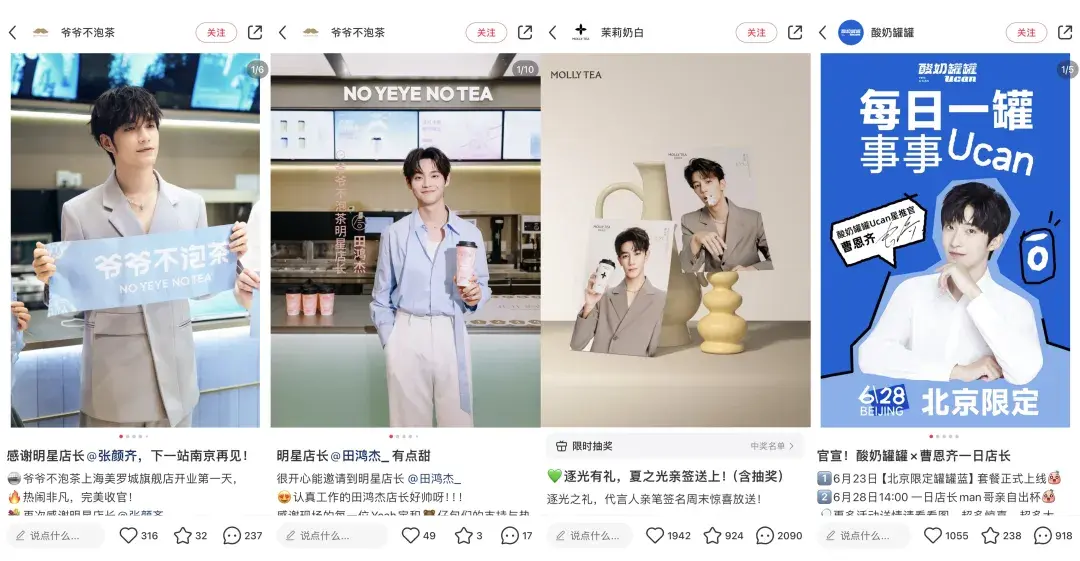Screen dimensions: 1080x561
Task: Like the 张颜齐 post with 316 likes
Action: click(129, 536)
